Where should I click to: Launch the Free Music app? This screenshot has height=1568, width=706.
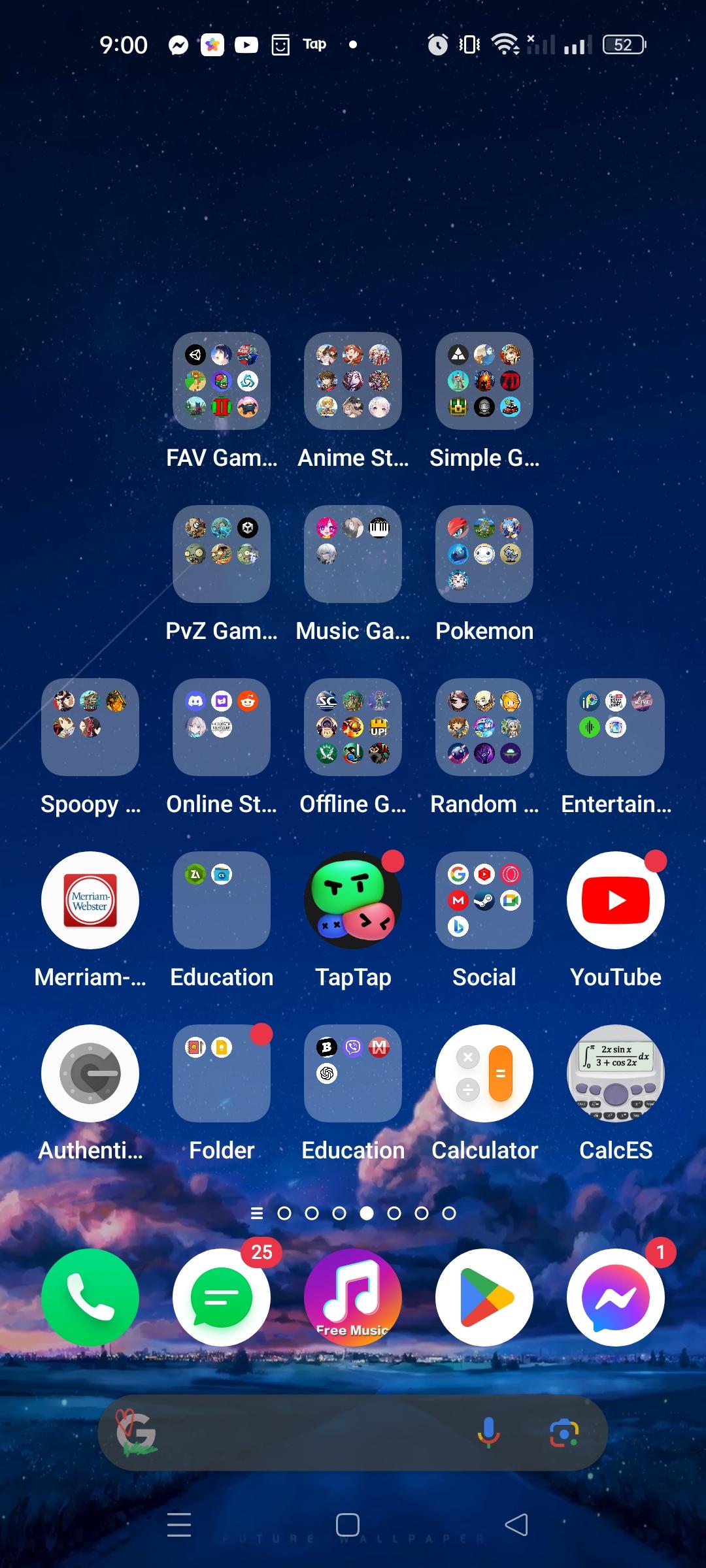tap(353, 1298)
